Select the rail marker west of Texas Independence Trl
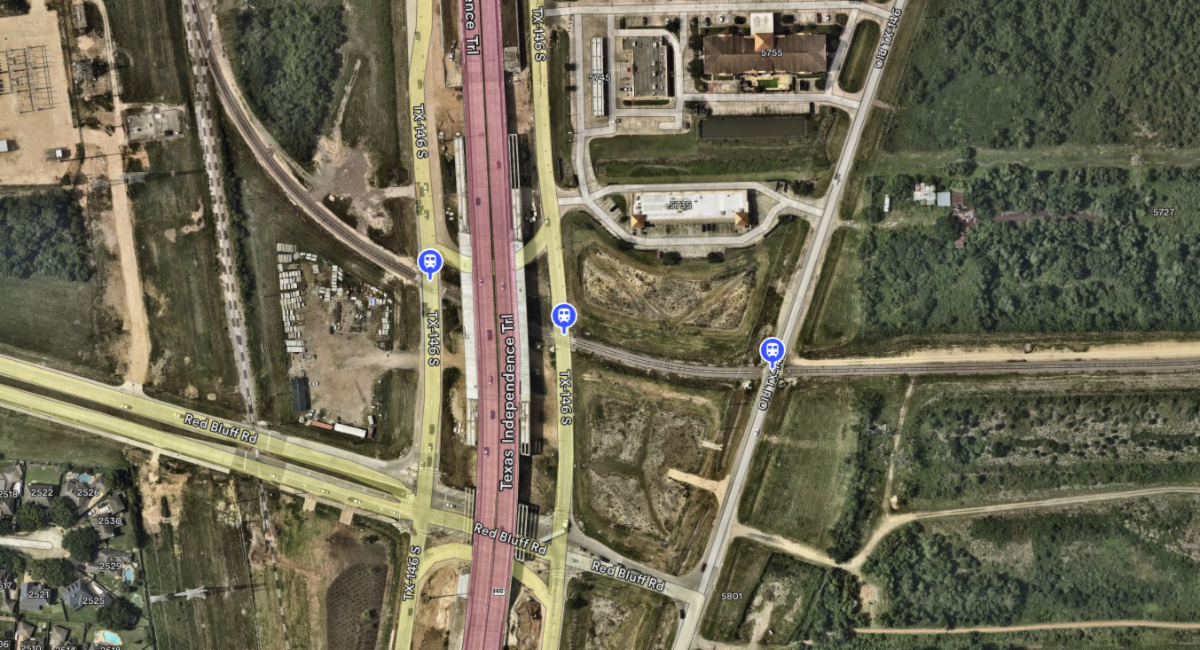The width and height of the screenshot is (1200, 650). (x=430, y=263)
